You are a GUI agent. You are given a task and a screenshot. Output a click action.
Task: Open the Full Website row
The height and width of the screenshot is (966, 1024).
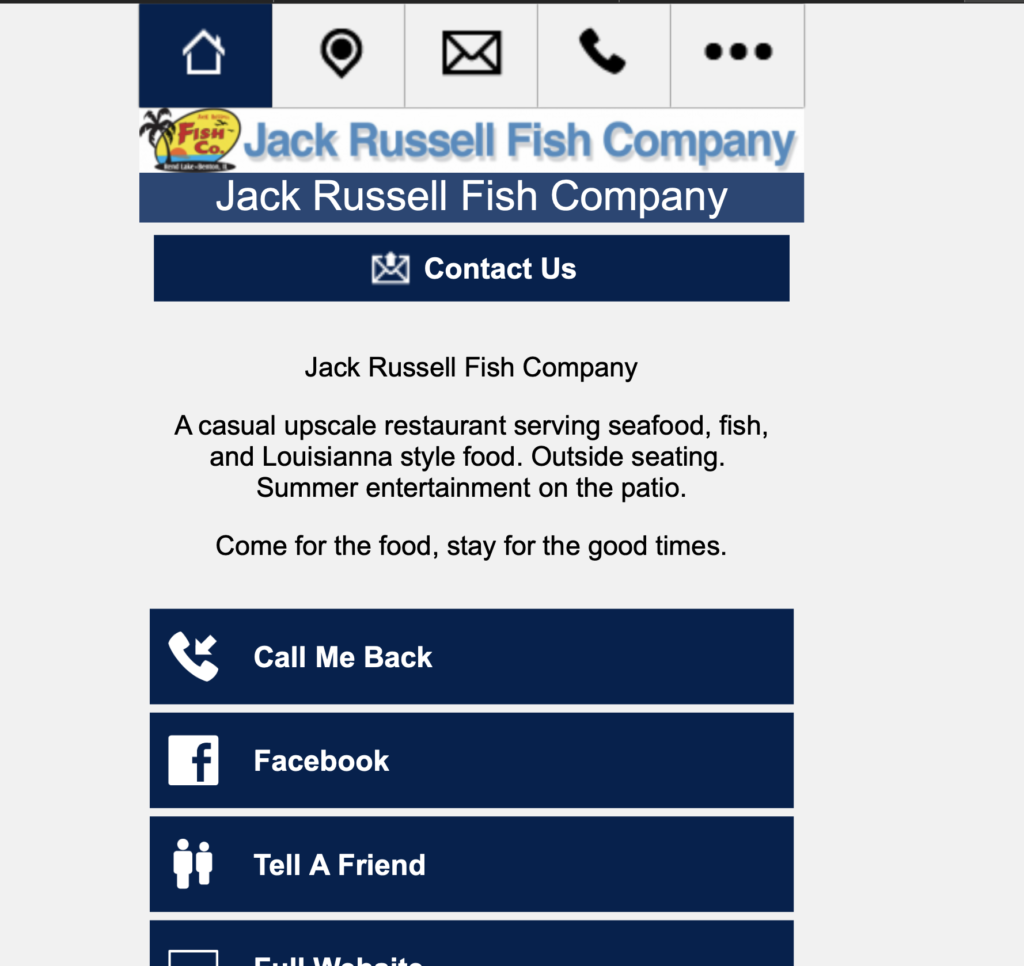tap(471, 948)
